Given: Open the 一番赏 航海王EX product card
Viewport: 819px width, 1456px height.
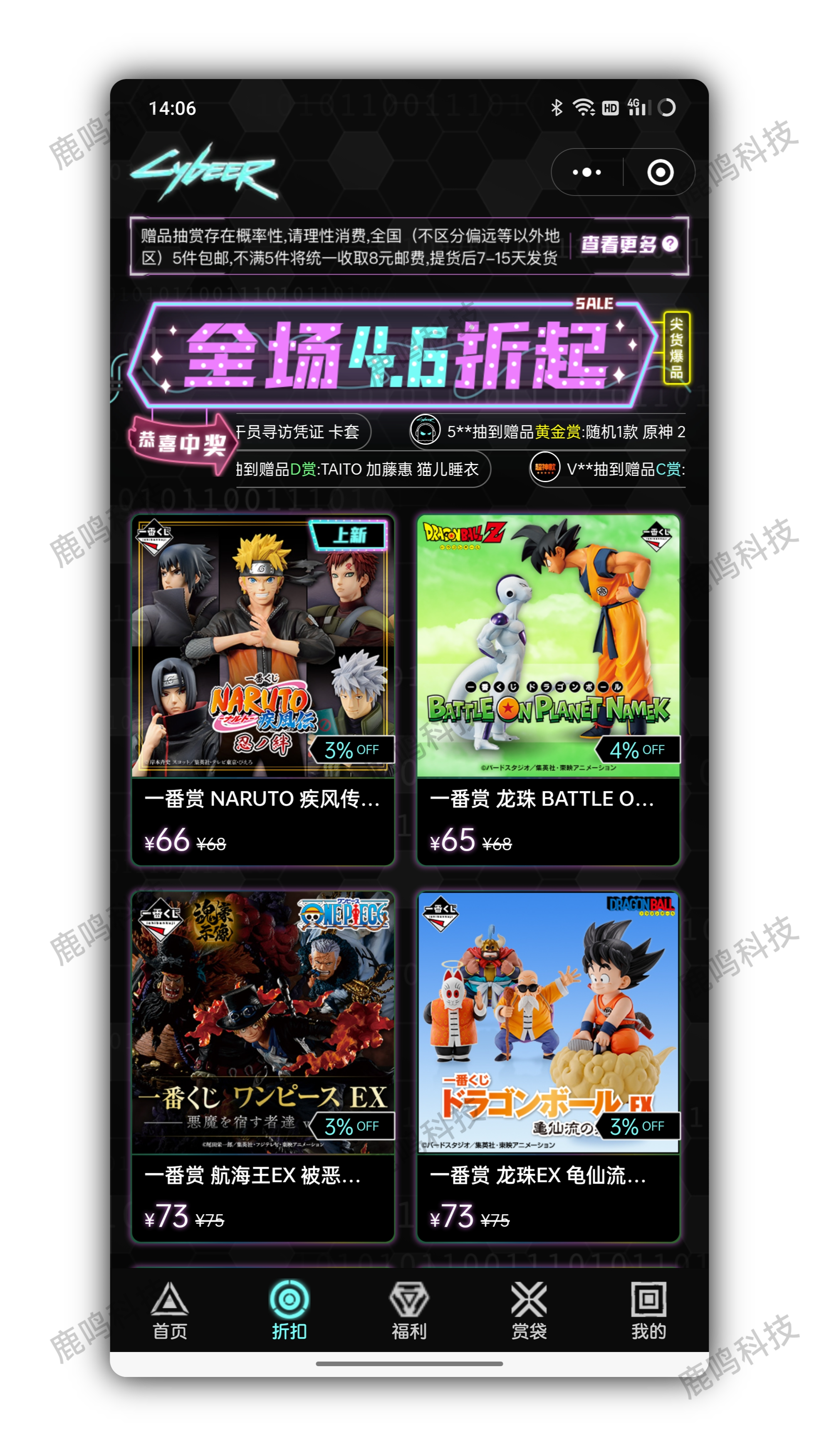Looking at the screenshot, I should pyautogui.click(x=263, y=1066).
